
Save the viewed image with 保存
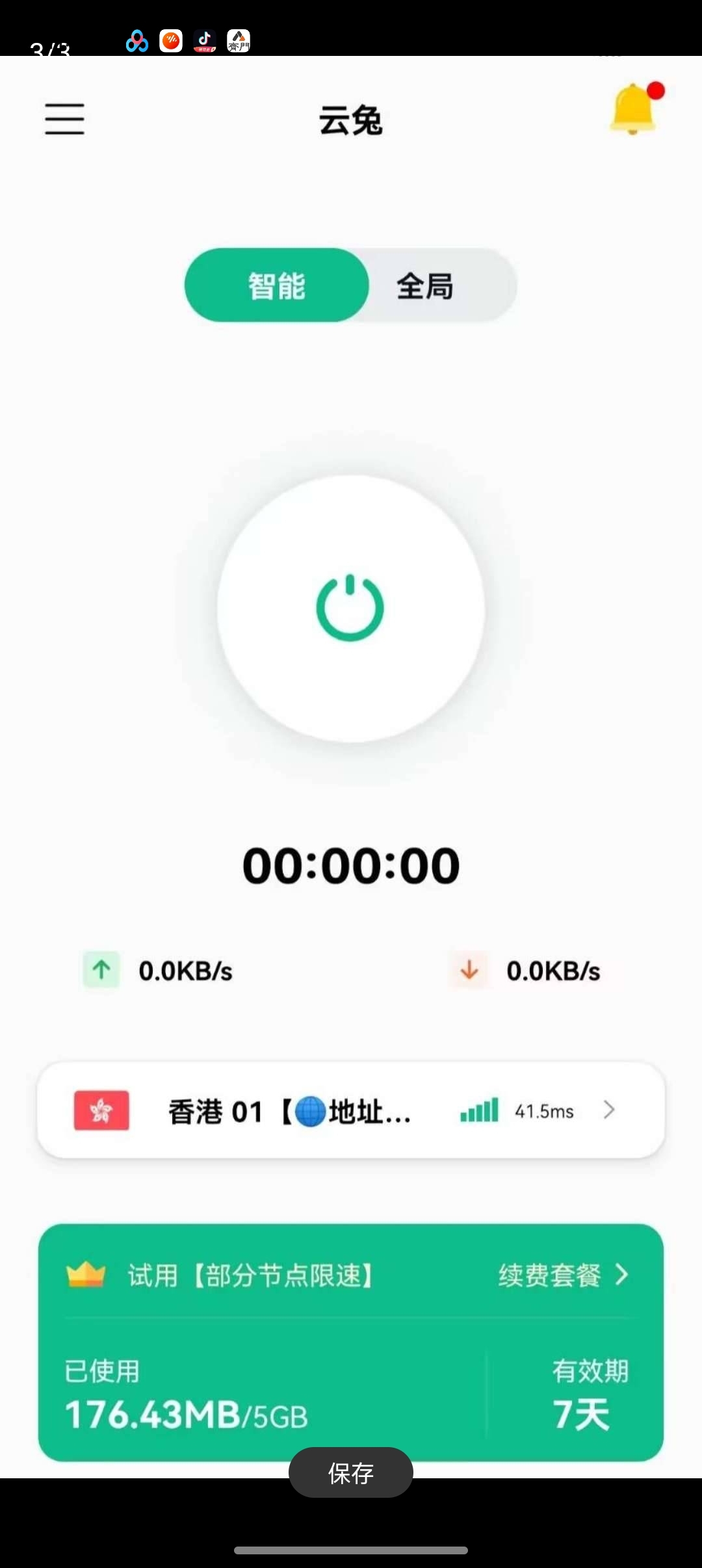click(351, 1473)
